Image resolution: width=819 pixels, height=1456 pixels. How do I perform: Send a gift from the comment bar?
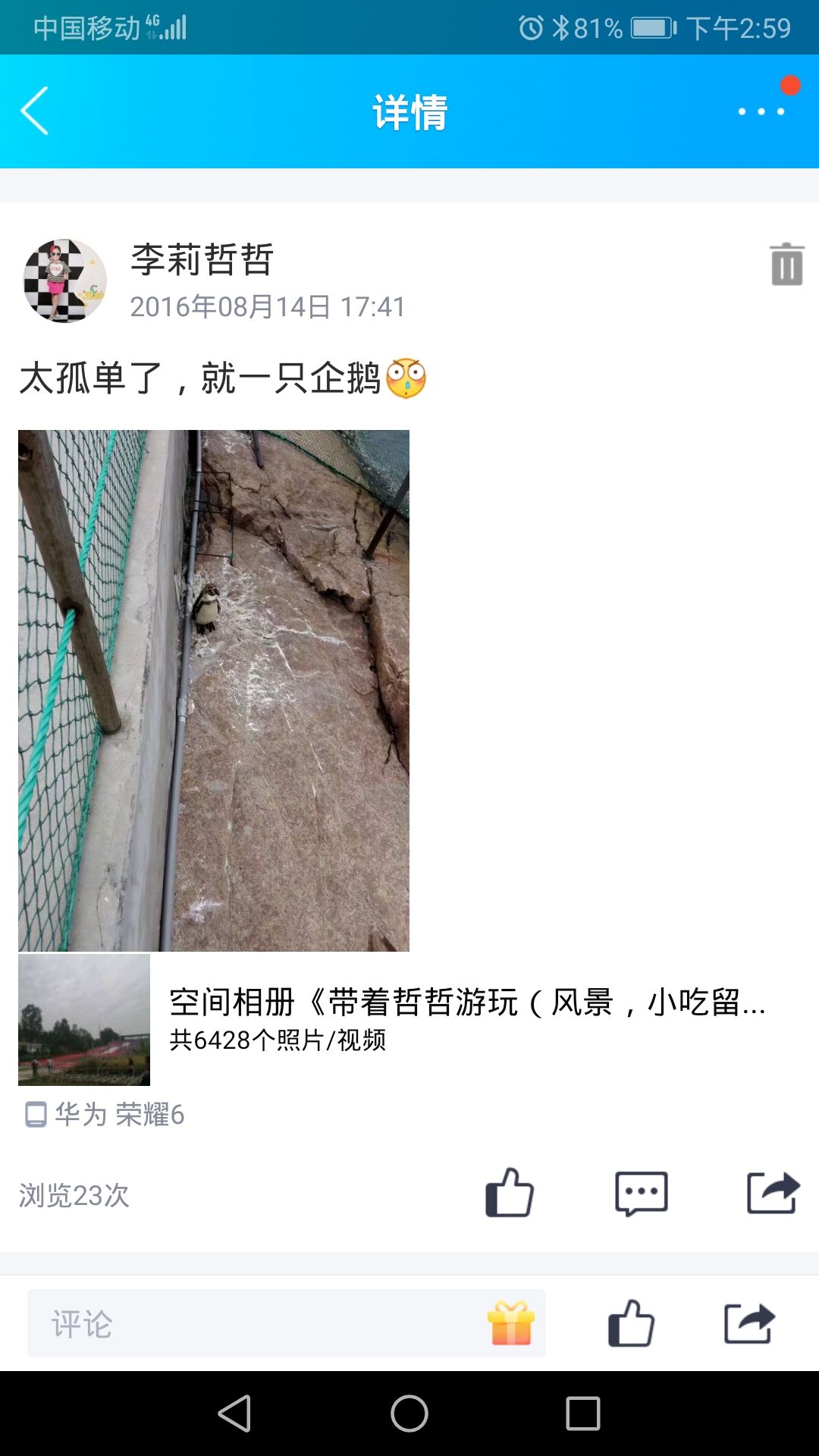[x=511, y=1323]
